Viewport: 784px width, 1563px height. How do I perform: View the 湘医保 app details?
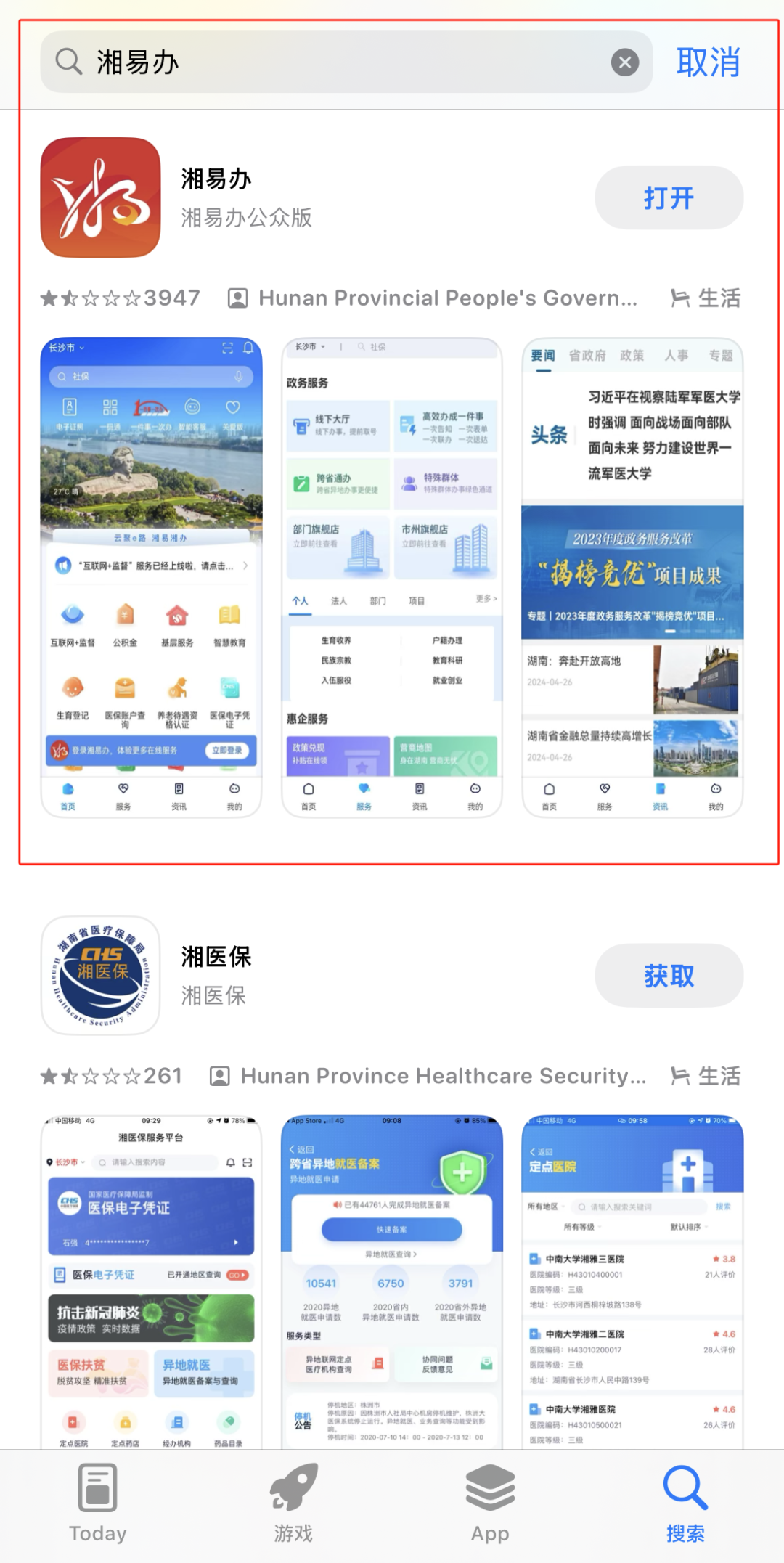pos(247,976)
